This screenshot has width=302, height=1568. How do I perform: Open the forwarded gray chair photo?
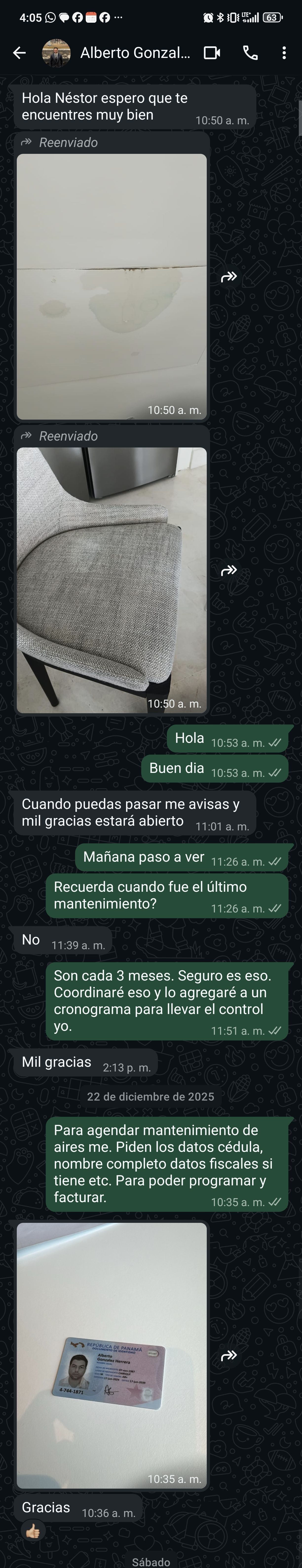(112, 579)
